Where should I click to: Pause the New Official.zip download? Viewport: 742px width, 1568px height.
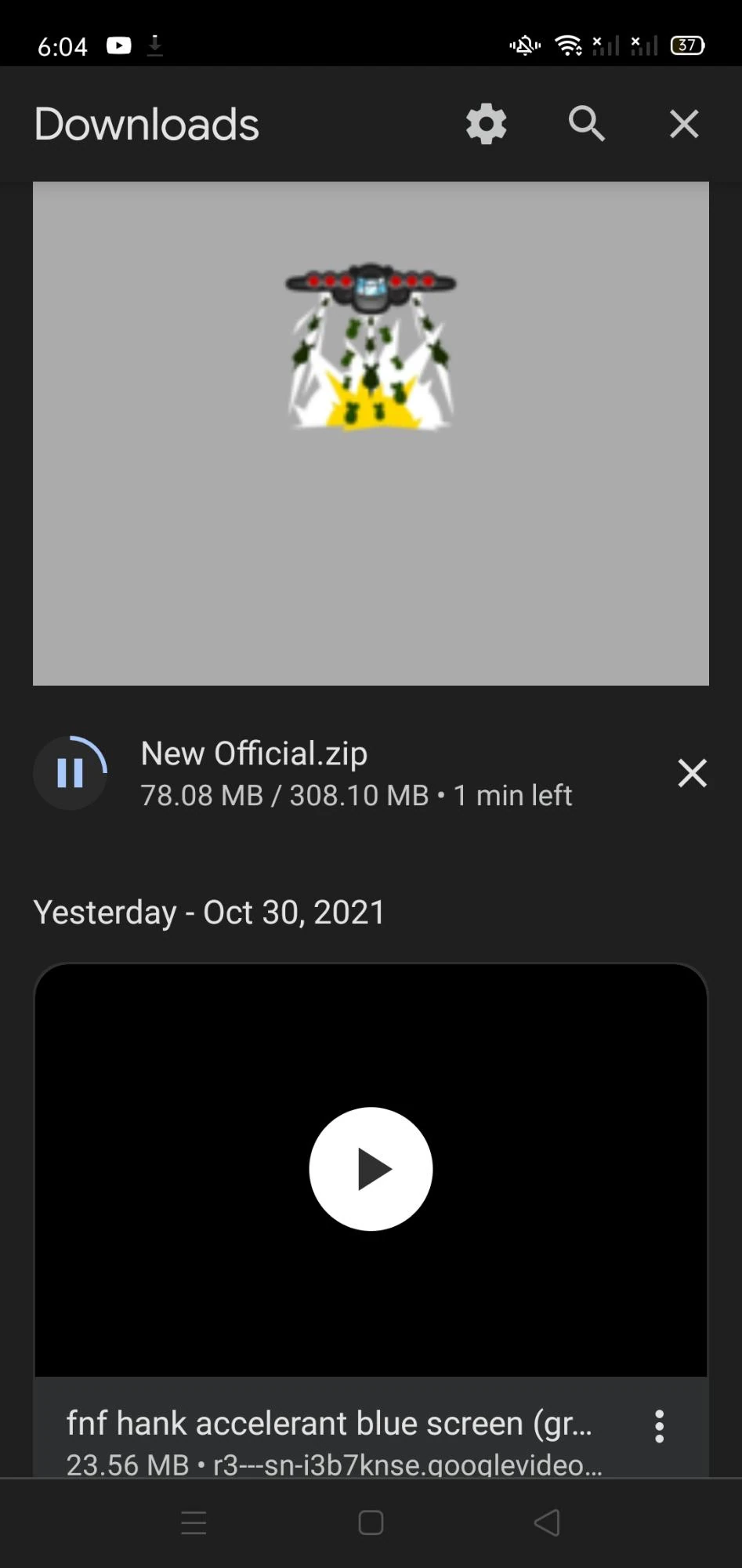70,773
